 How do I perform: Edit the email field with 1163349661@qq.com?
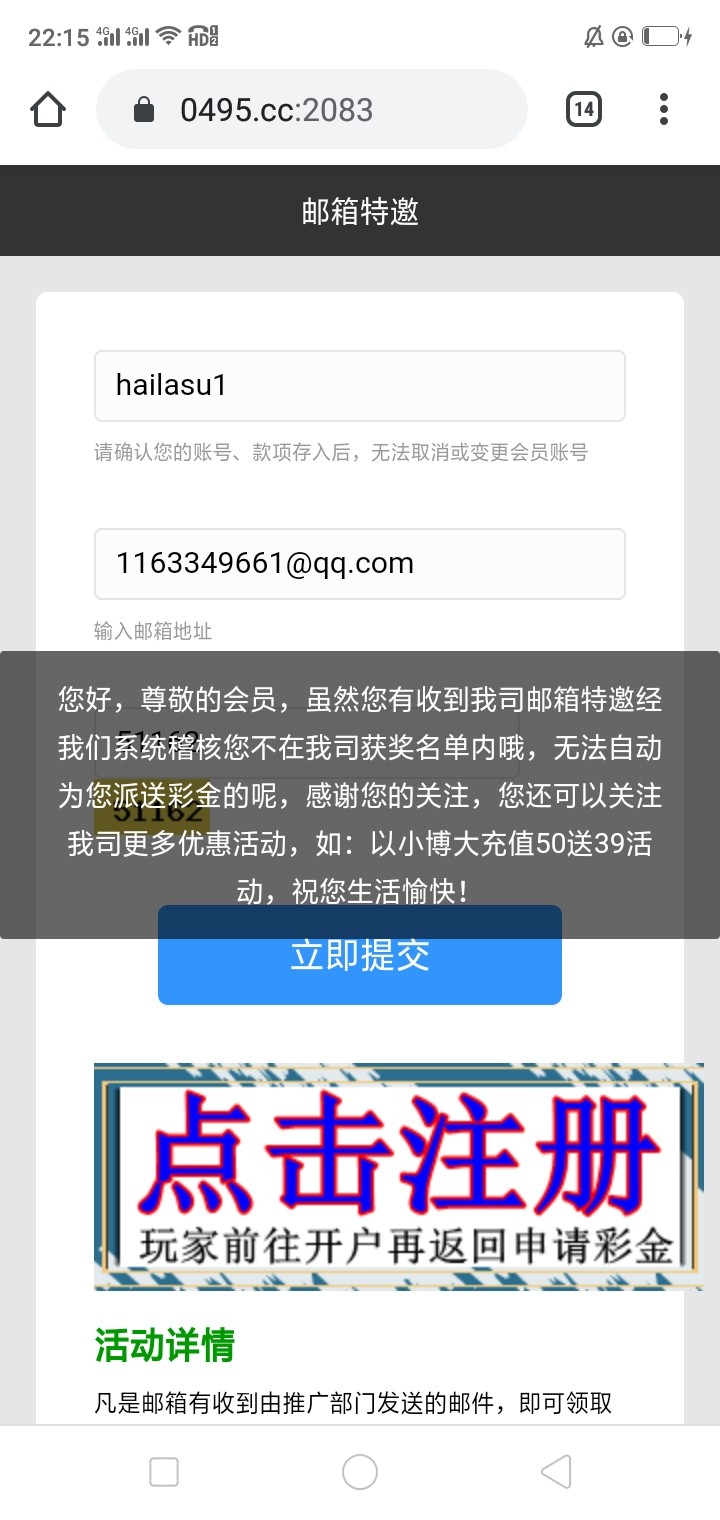[x=360, y=564]
